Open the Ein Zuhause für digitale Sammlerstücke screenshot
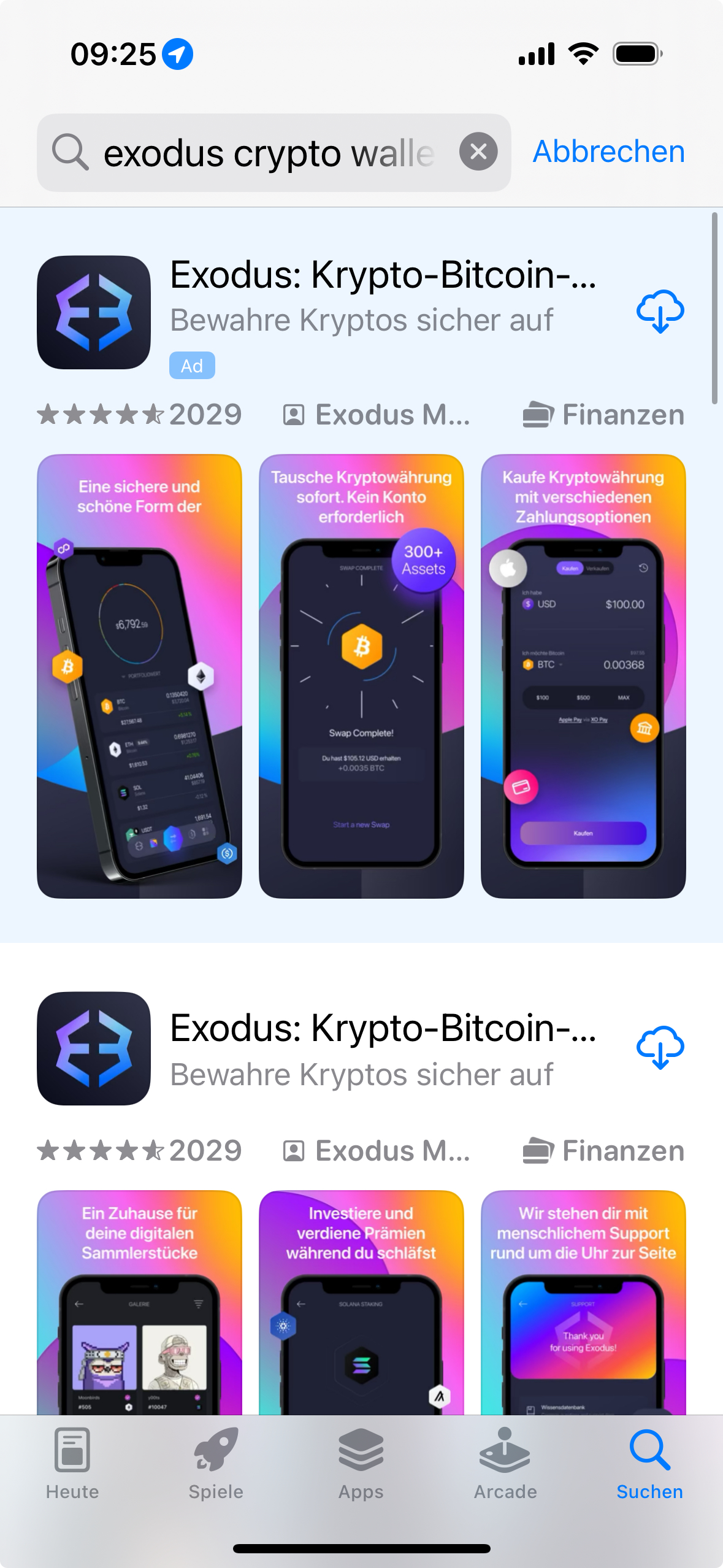This screenshot has height=1568, width=723. (x=139, y=1302)
